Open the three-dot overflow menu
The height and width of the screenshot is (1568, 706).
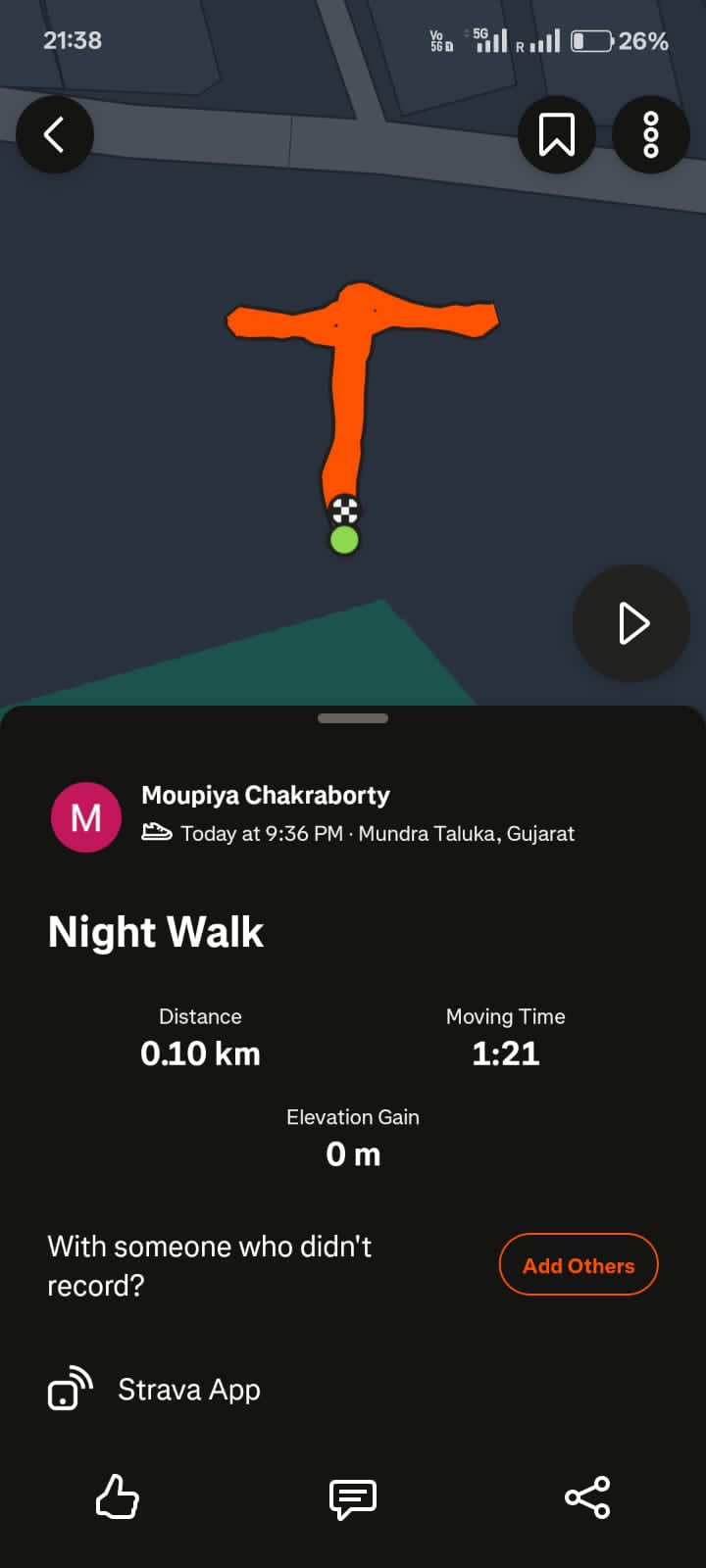pyautogui.click(x=650, y=135)
